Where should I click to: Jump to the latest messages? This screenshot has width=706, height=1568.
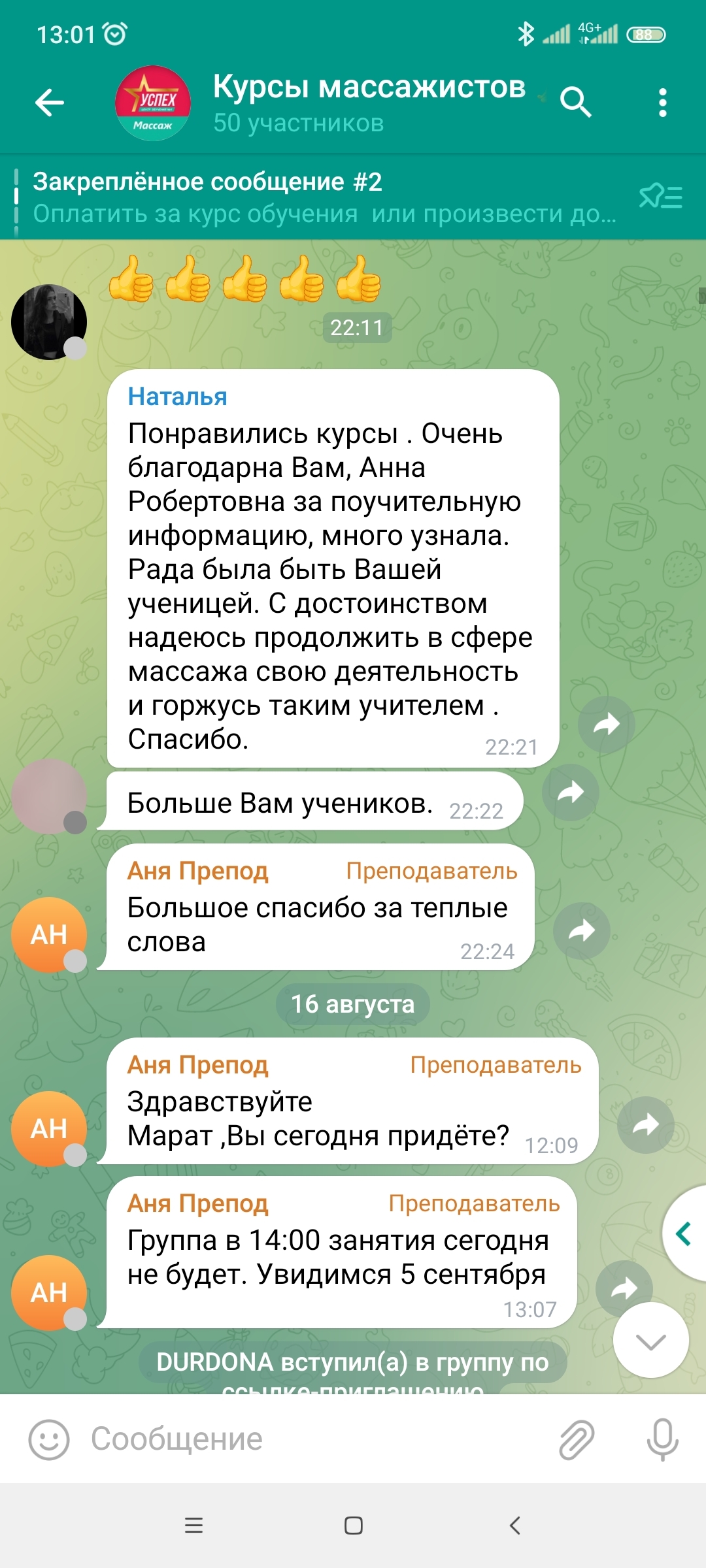[x=650, y=1340]
